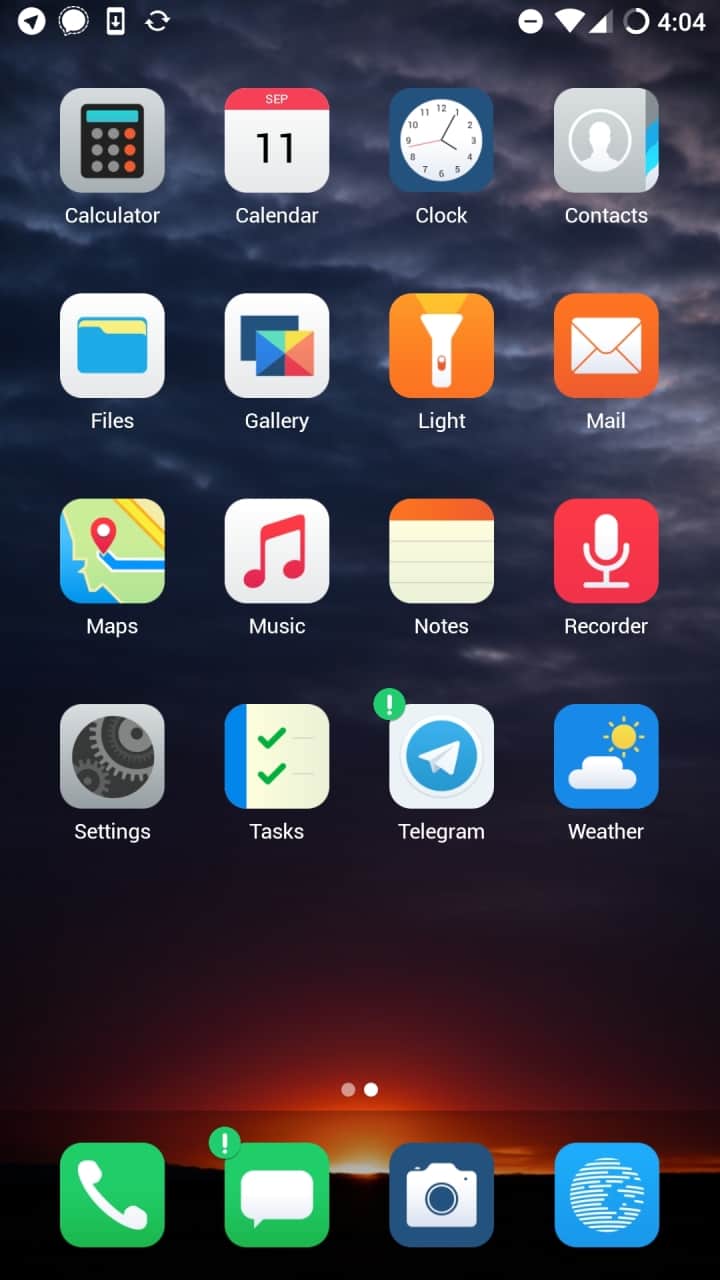Screen dimensions: 720x1280
Task: Open the Notes app
Action: (x=441, y=551)
